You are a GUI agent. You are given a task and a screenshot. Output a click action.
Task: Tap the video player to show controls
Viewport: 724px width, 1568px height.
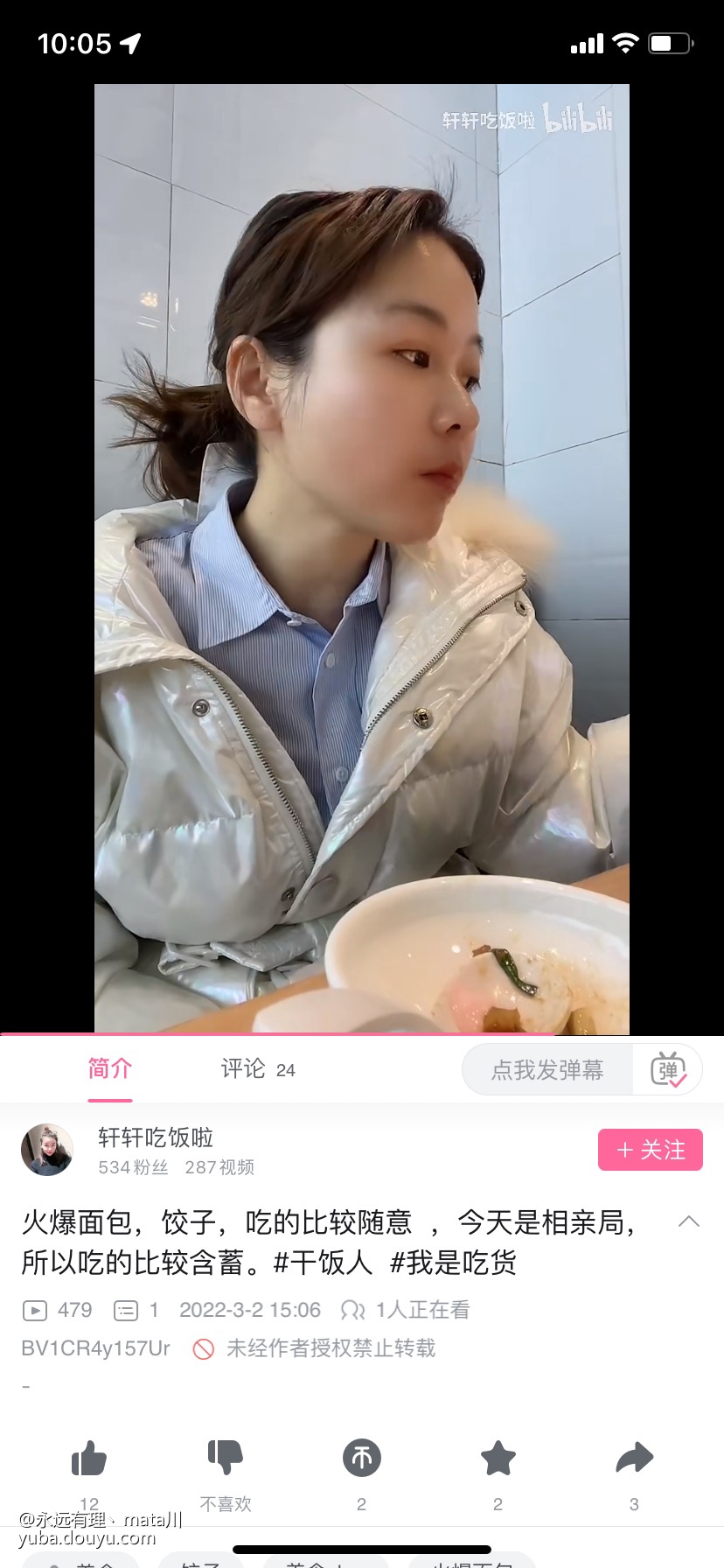pos(362,560)
